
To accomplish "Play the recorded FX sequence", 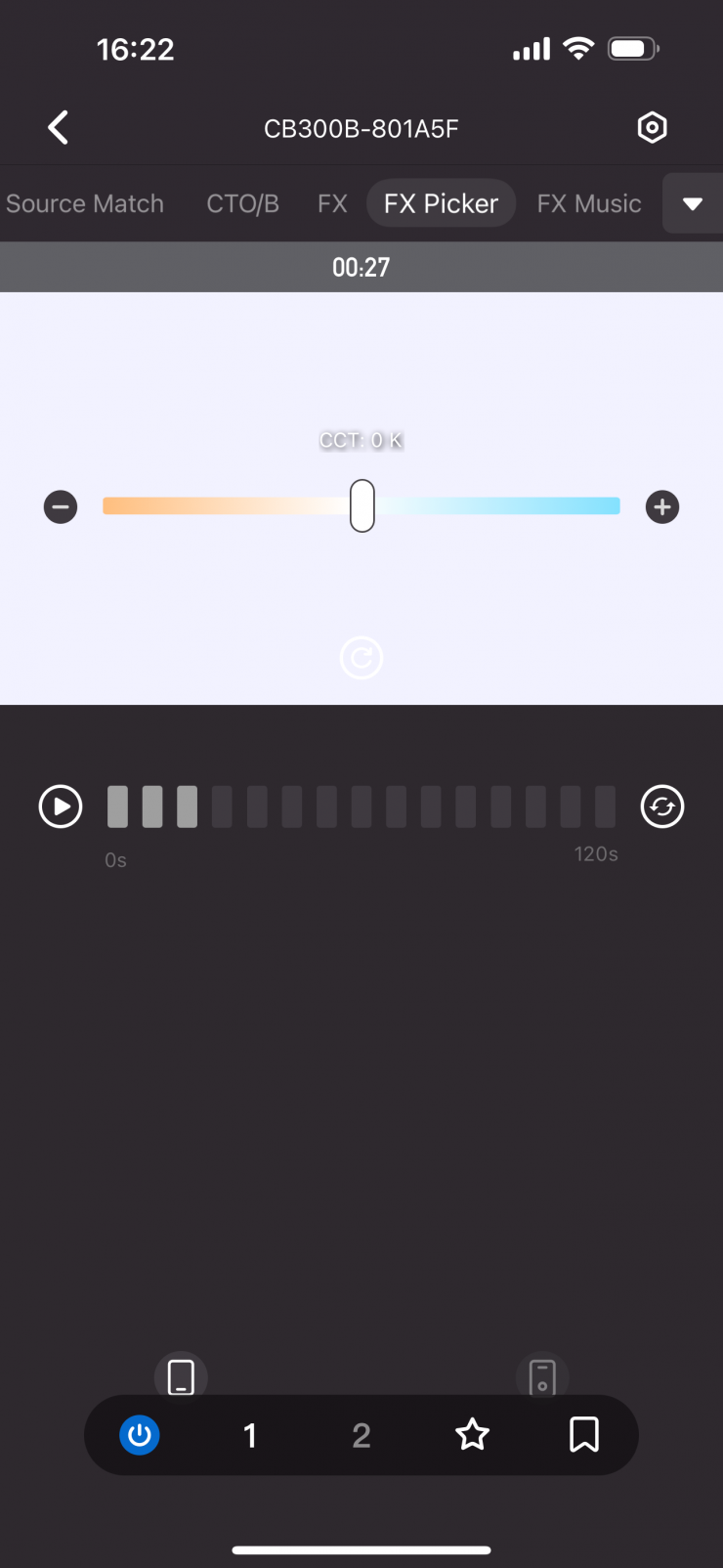I will tap(61, 807).
